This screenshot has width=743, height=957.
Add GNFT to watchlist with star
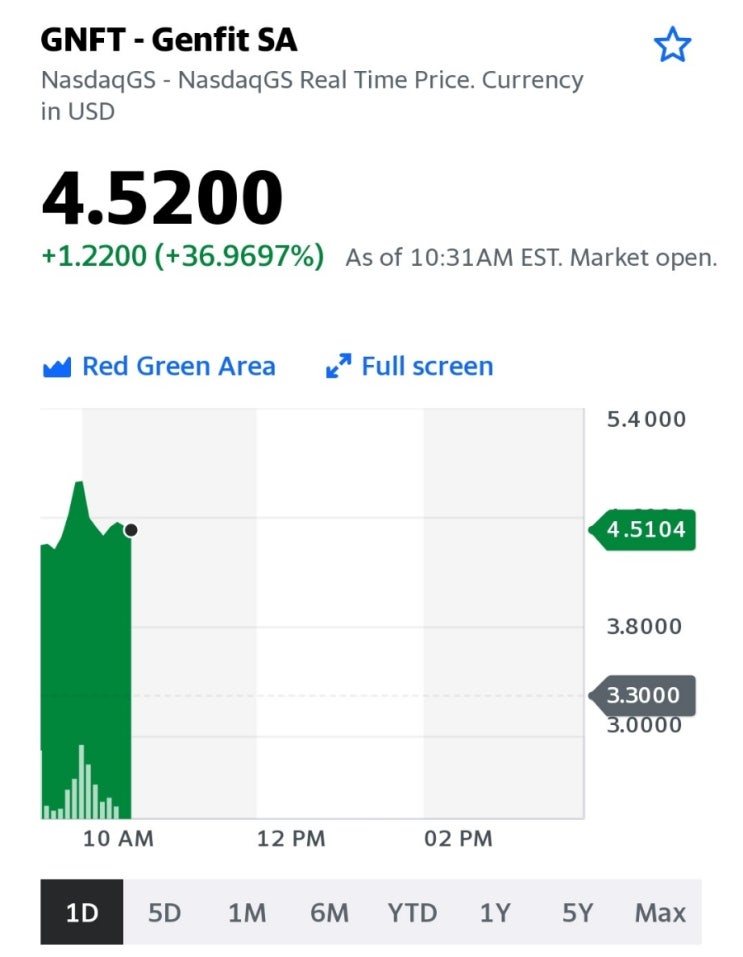click(672, 45)
